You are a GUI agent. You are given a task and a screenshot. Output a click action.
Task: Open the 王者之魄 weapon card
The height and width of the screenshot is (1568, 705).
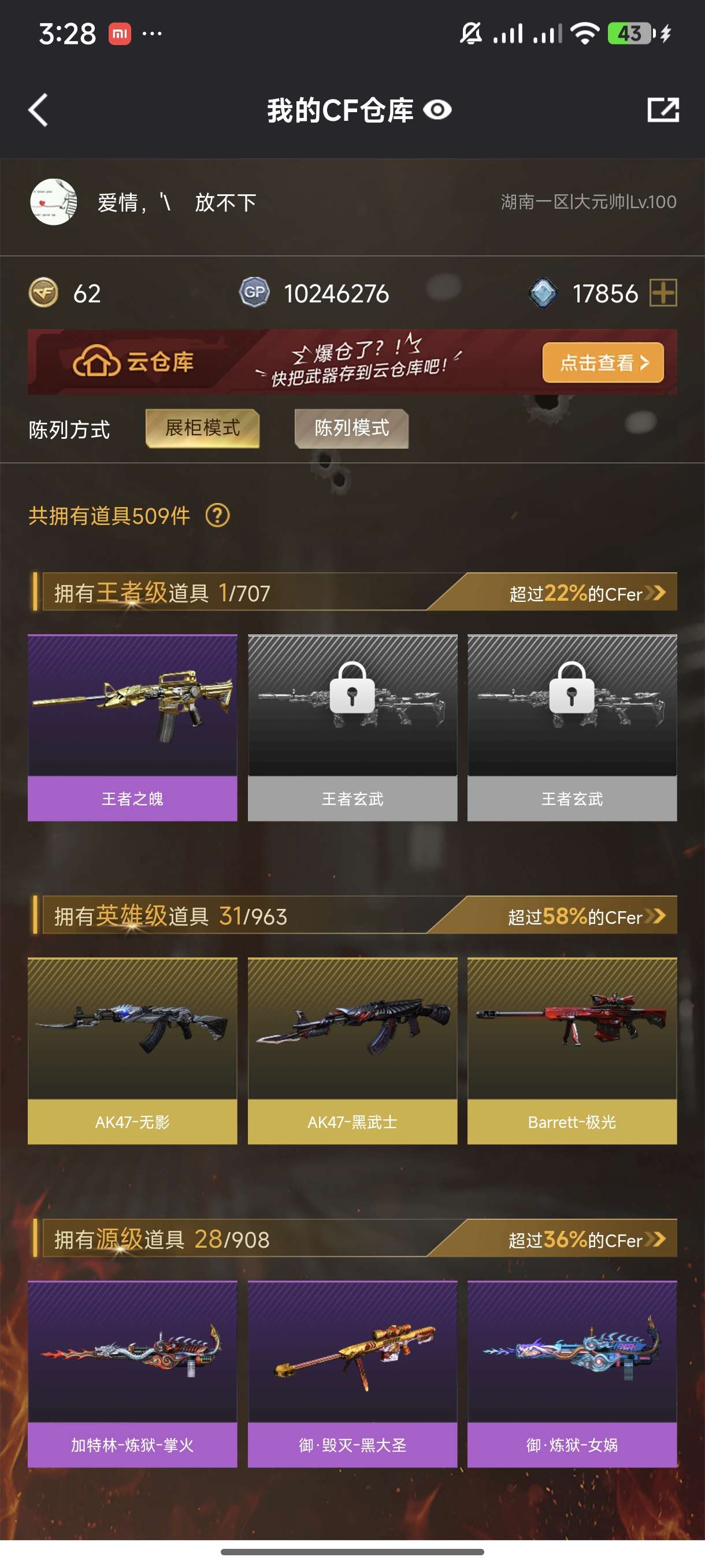click(x=132, y=727)
